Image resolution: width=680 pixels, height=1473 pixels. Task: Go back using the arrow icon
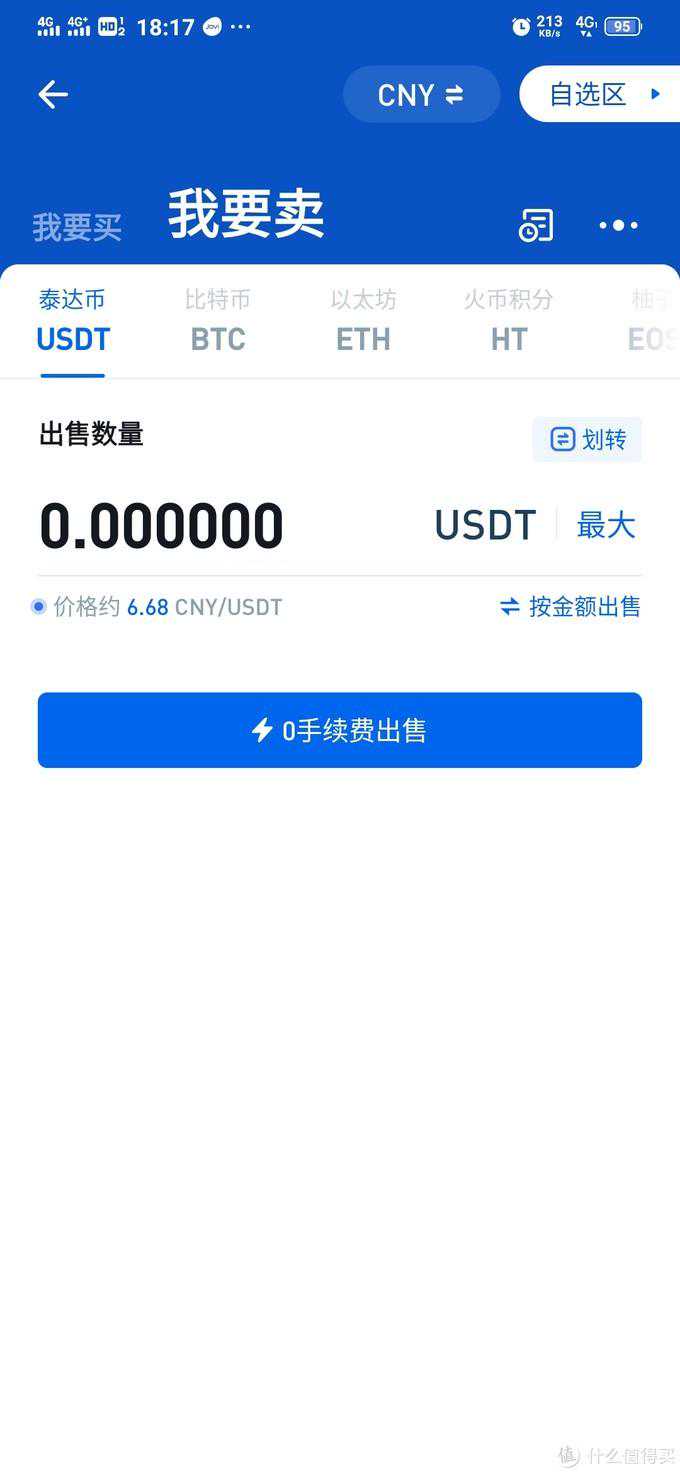tap(53, 95)
